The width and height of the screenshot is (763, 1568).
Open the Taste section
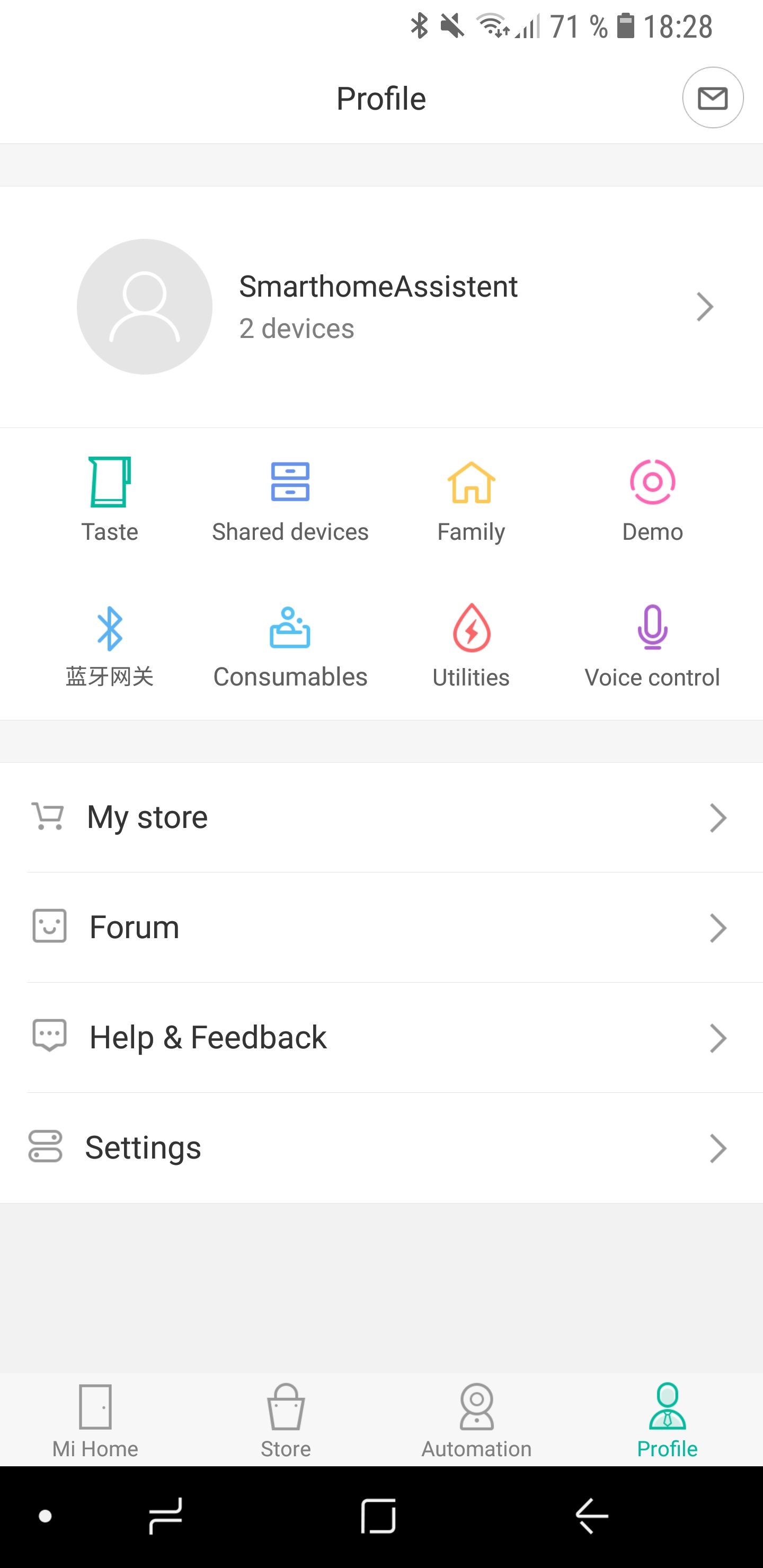point(110,499)
